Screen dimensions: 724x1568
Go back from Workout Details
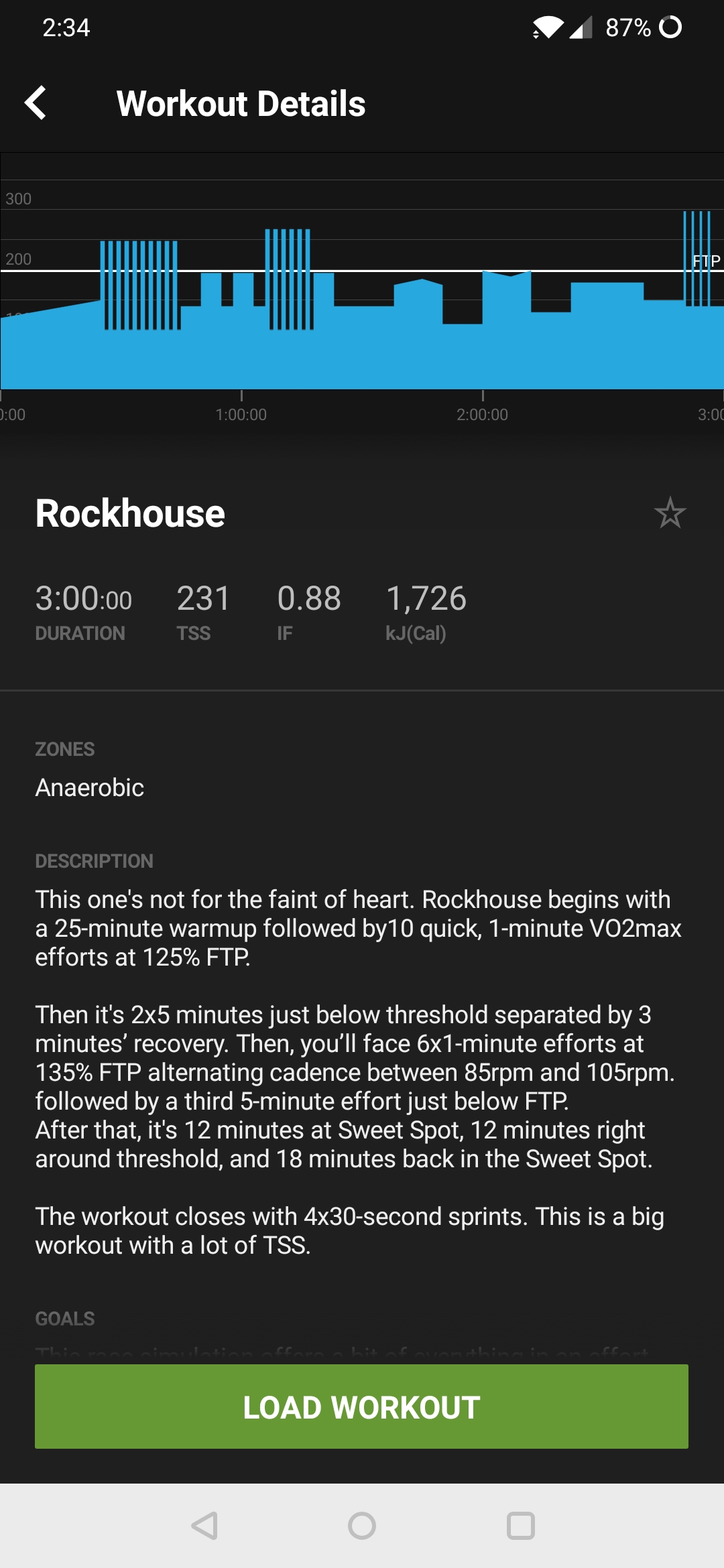(36, 103)
